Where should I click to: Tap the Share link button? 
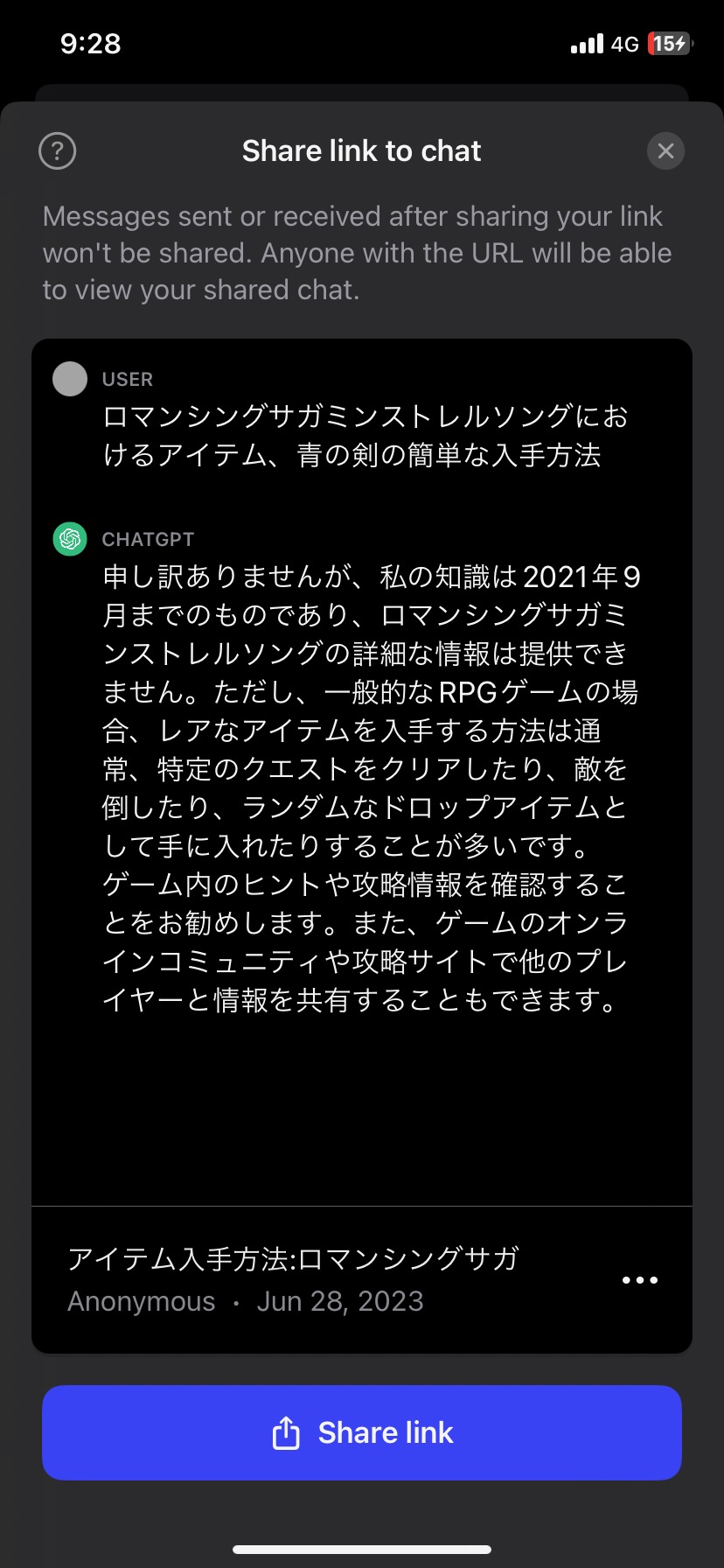[362, 1432]
